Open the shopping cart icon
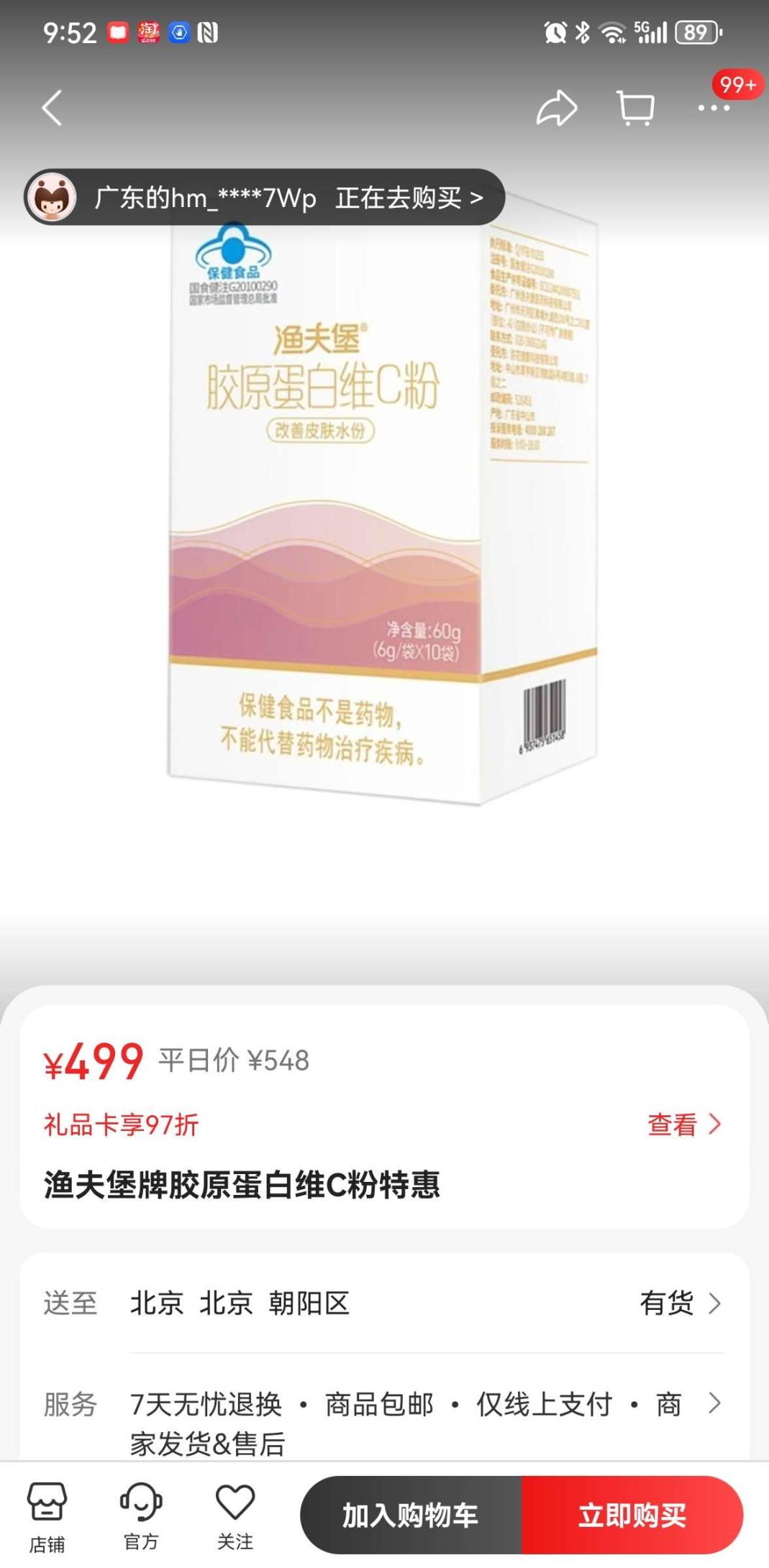 (x=636, y=109)
